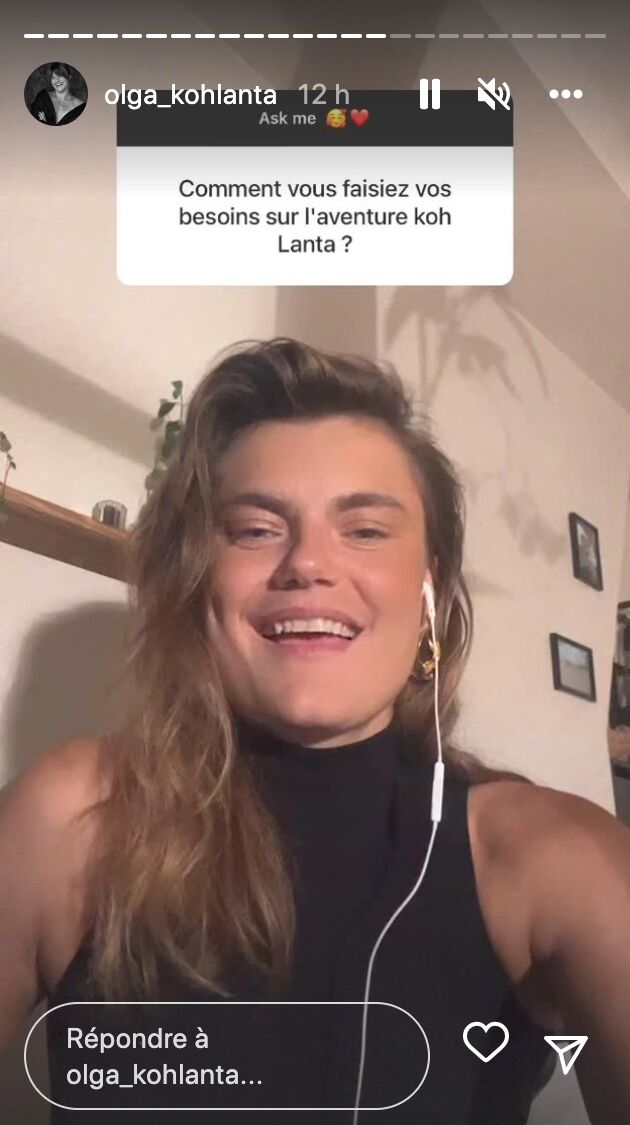
Task: Pause the story playback
Action: 430,94
